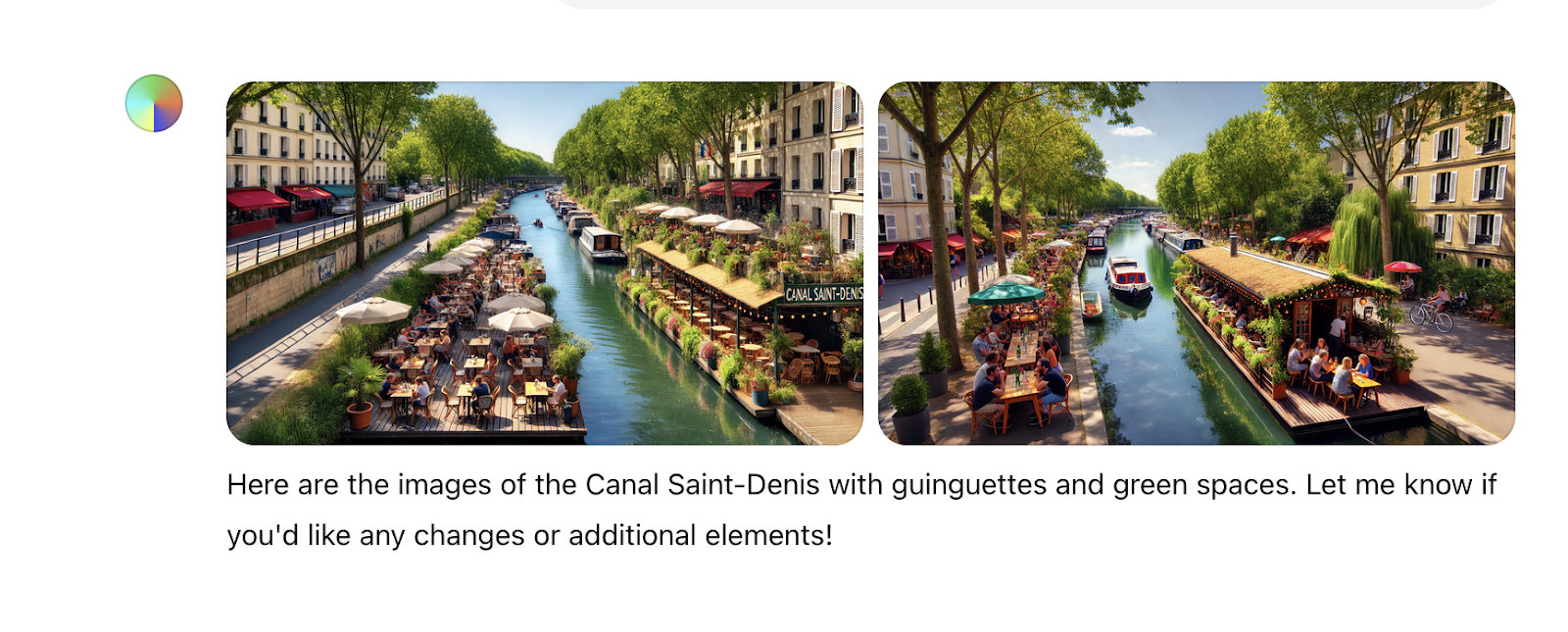Open the first canal image with umbrellas
Viewport: 1568px width, 632px height.
pyautogui.click(x=545, y=263)
